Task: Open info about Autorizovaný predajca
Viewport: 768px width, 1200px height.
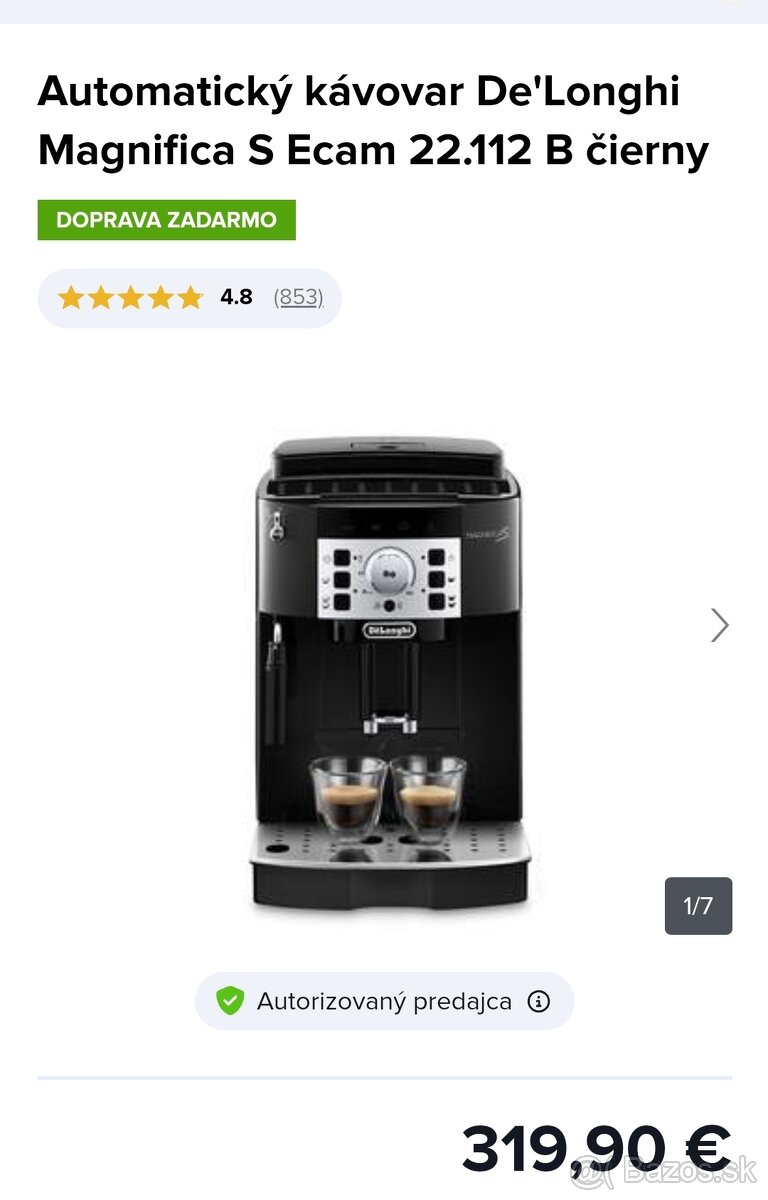Action: (538, 1001)
